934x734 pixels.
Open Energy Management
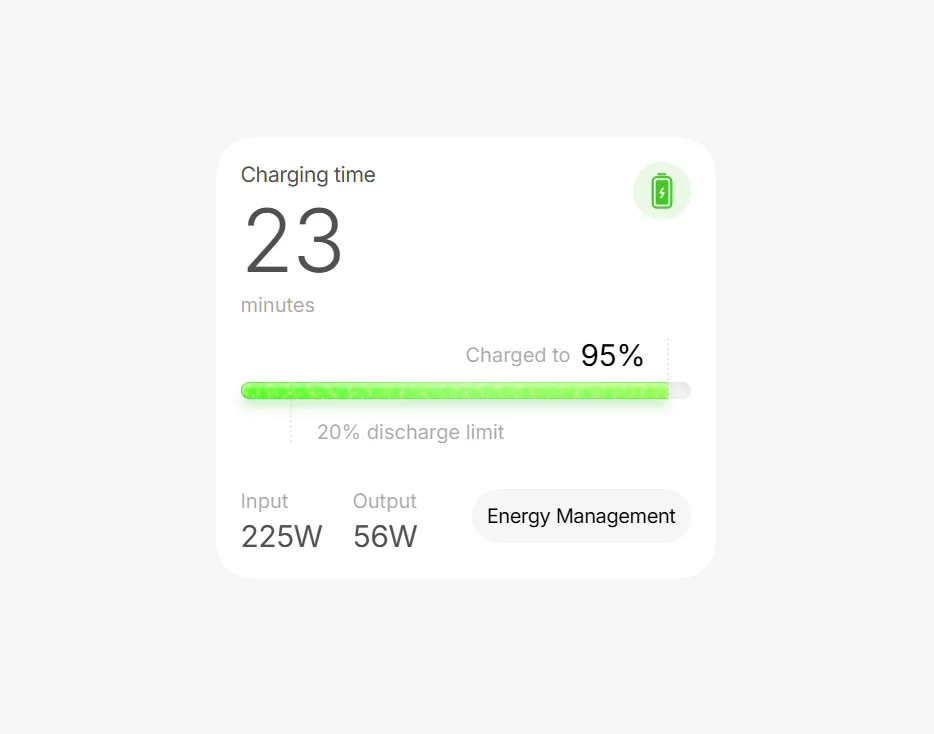(x=581, y=516)
